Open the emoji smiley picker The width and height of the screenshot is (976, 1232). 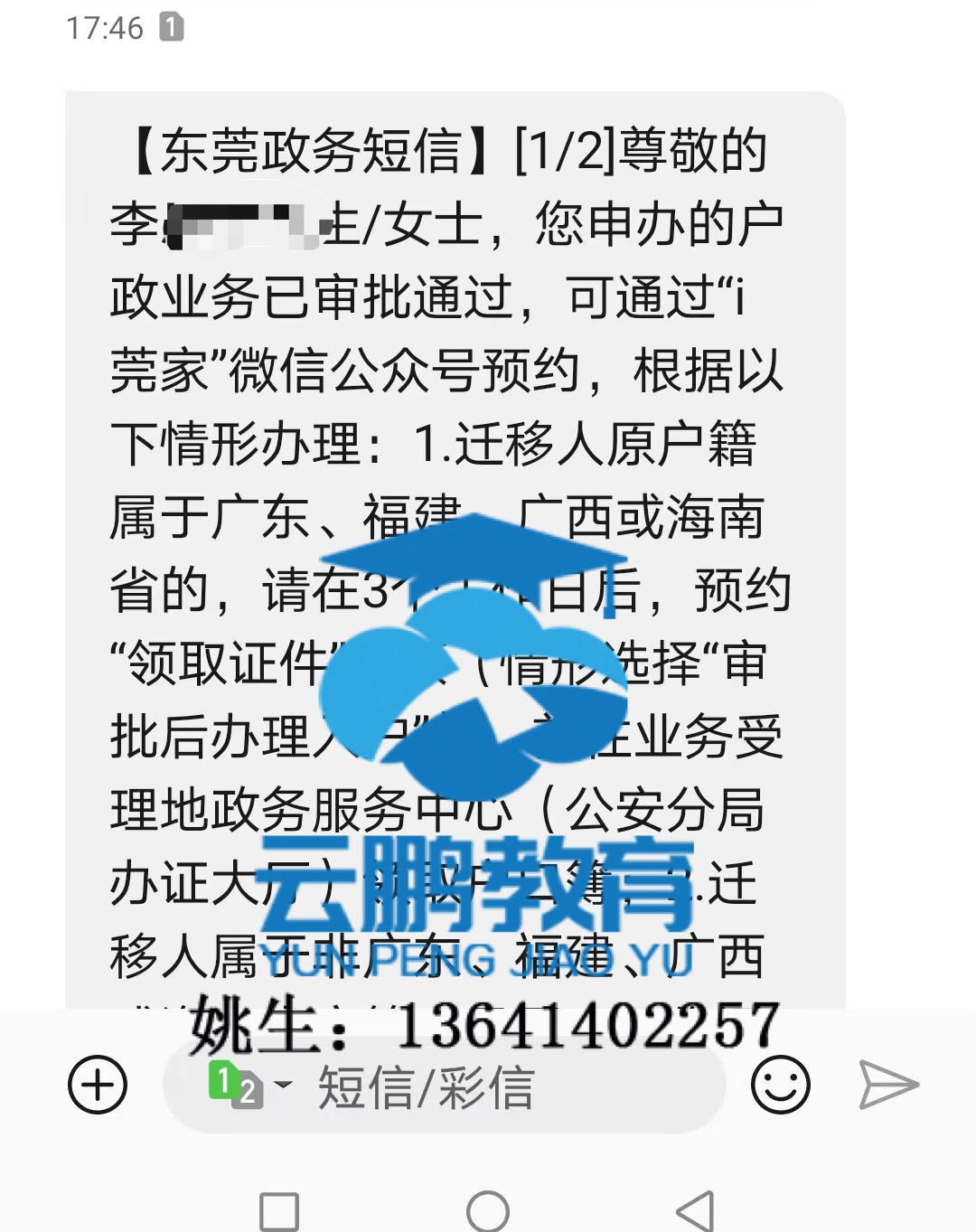780,1085
